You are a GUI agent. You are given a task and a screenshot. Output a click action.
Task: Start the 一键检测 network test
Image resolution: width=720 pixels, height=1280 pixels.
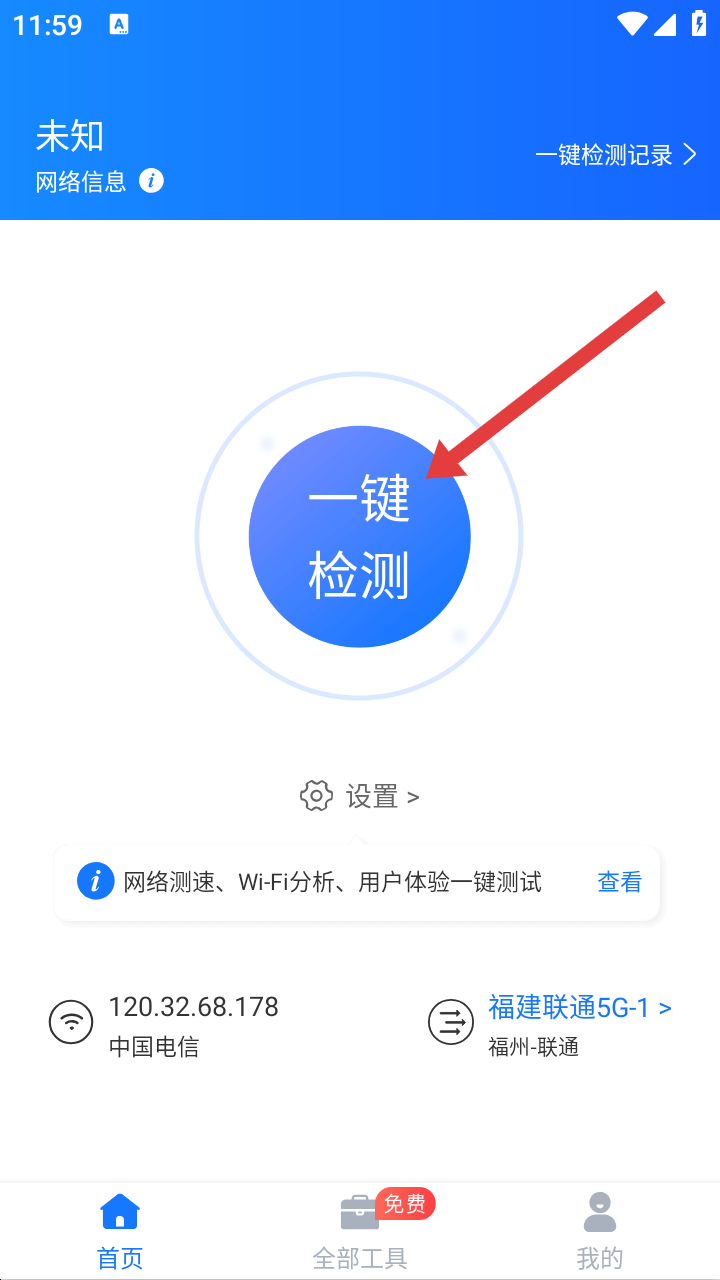pos(359,537)
